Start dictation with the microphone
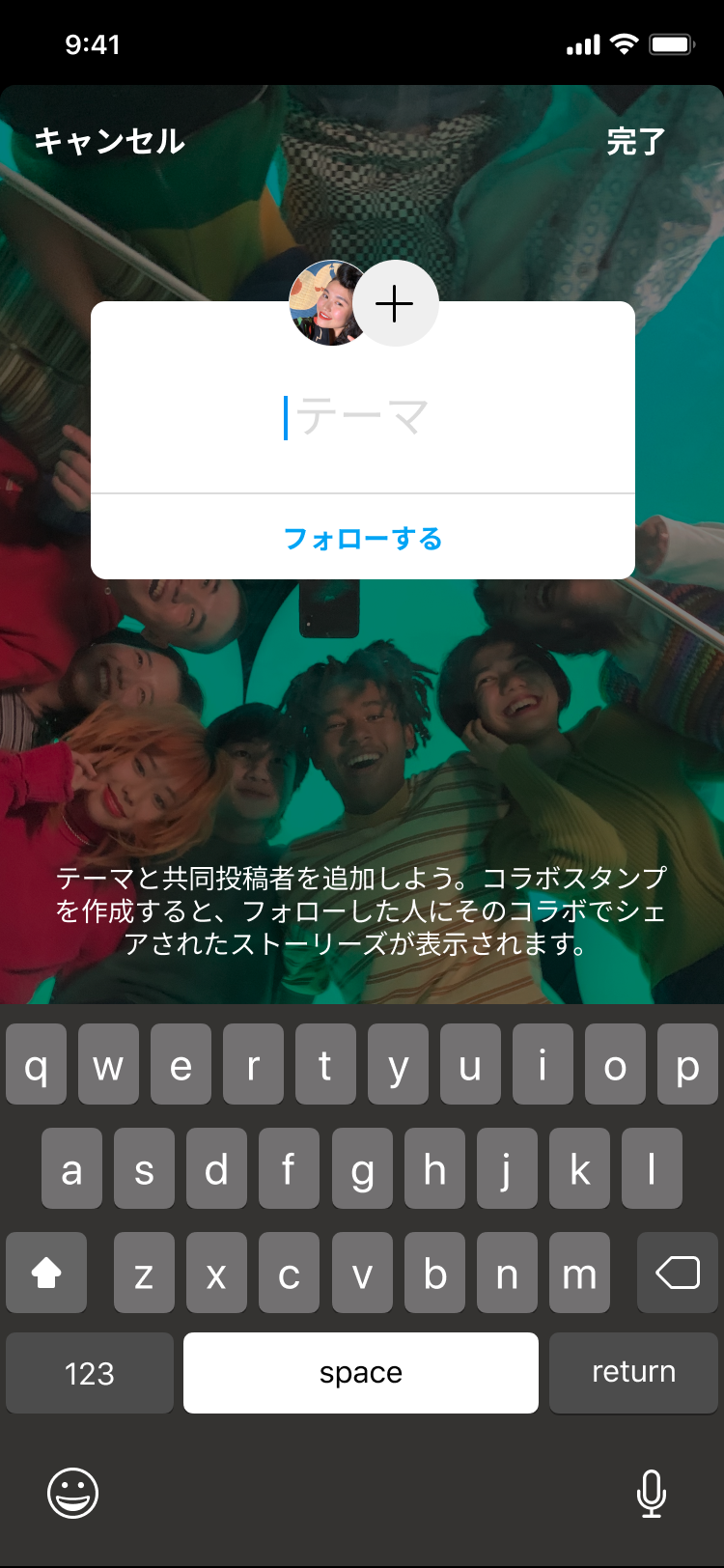The width and height of the screenshot is (724, 1568). click(x=652, y=1493)
